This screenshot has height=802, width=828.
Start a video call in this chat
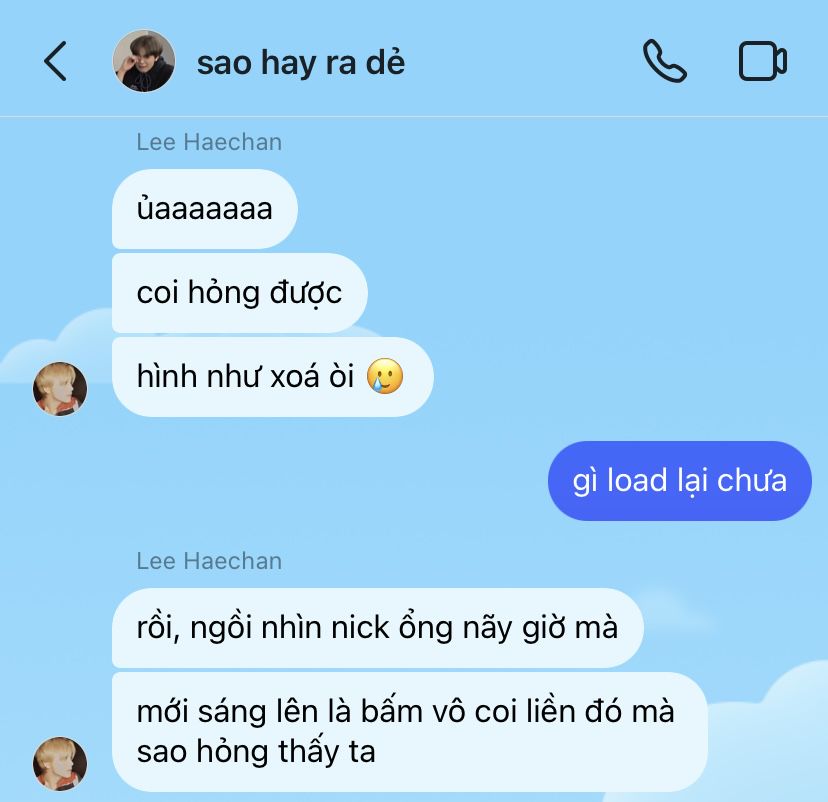click(x=763, y=61)
